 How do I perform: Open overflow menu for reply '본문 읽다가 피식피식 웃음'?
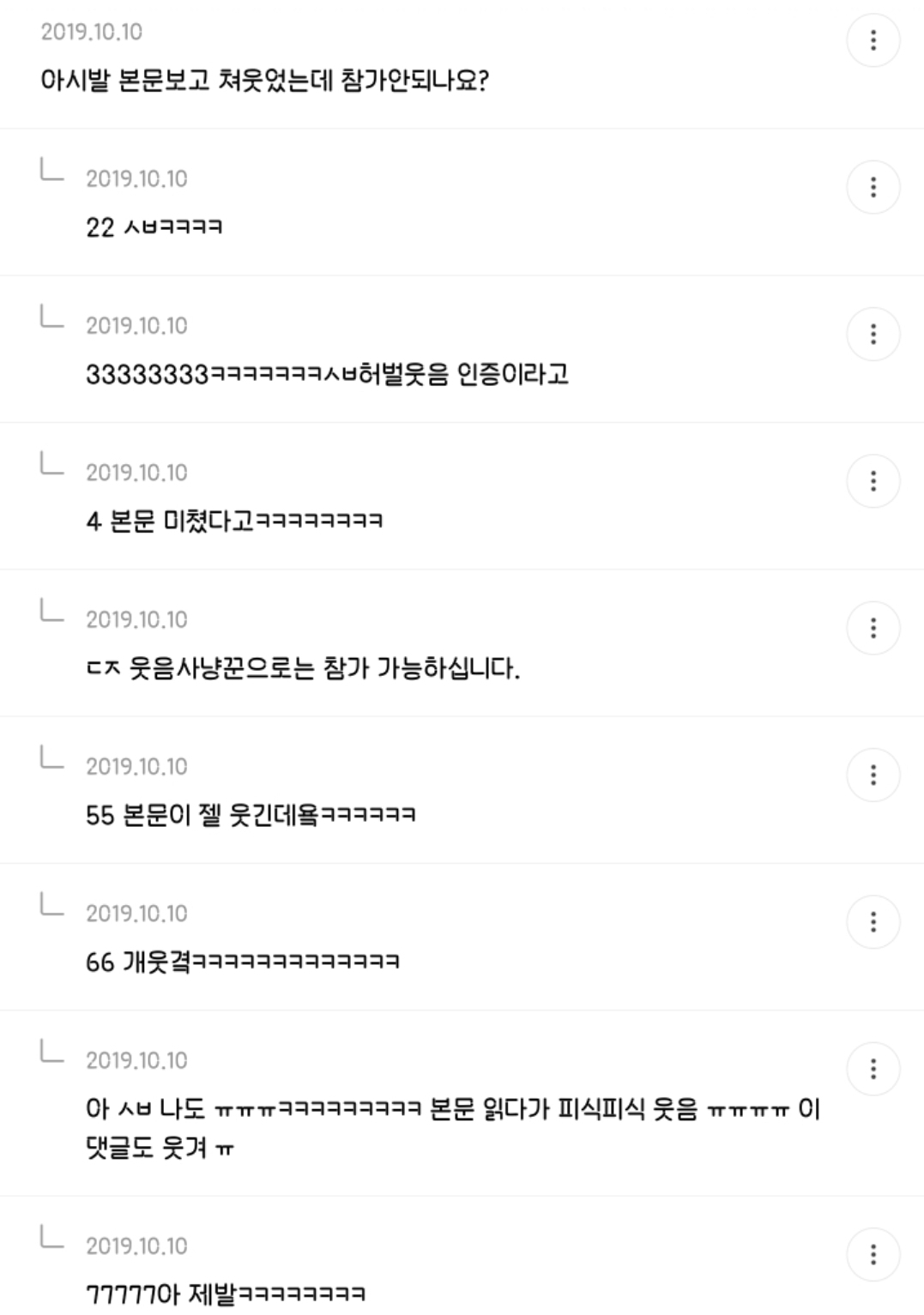click(x=873, y=1069)
